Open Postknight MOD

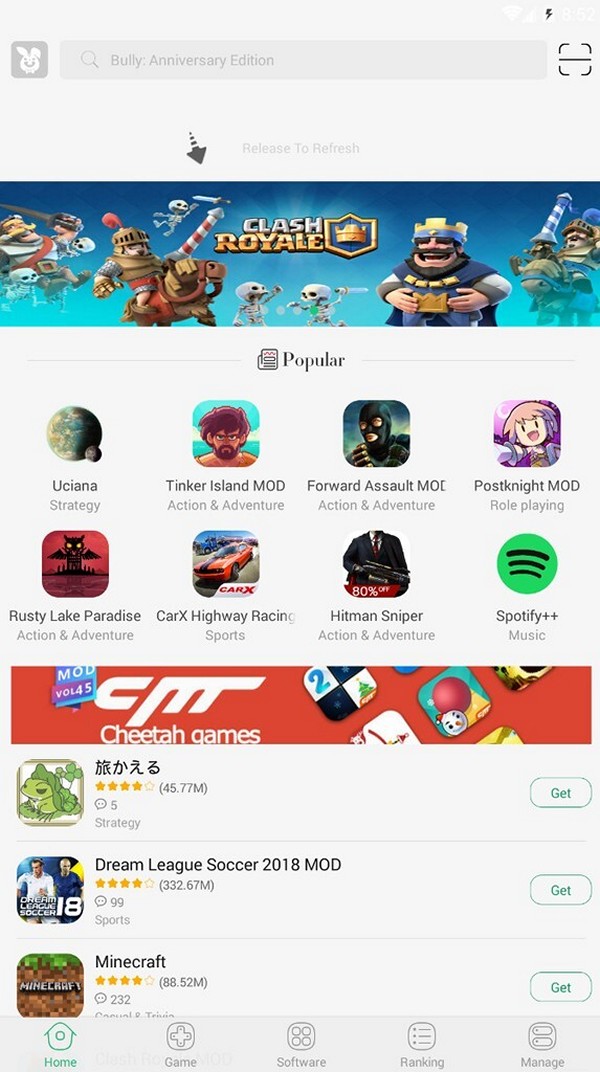(x=527, y=456)
